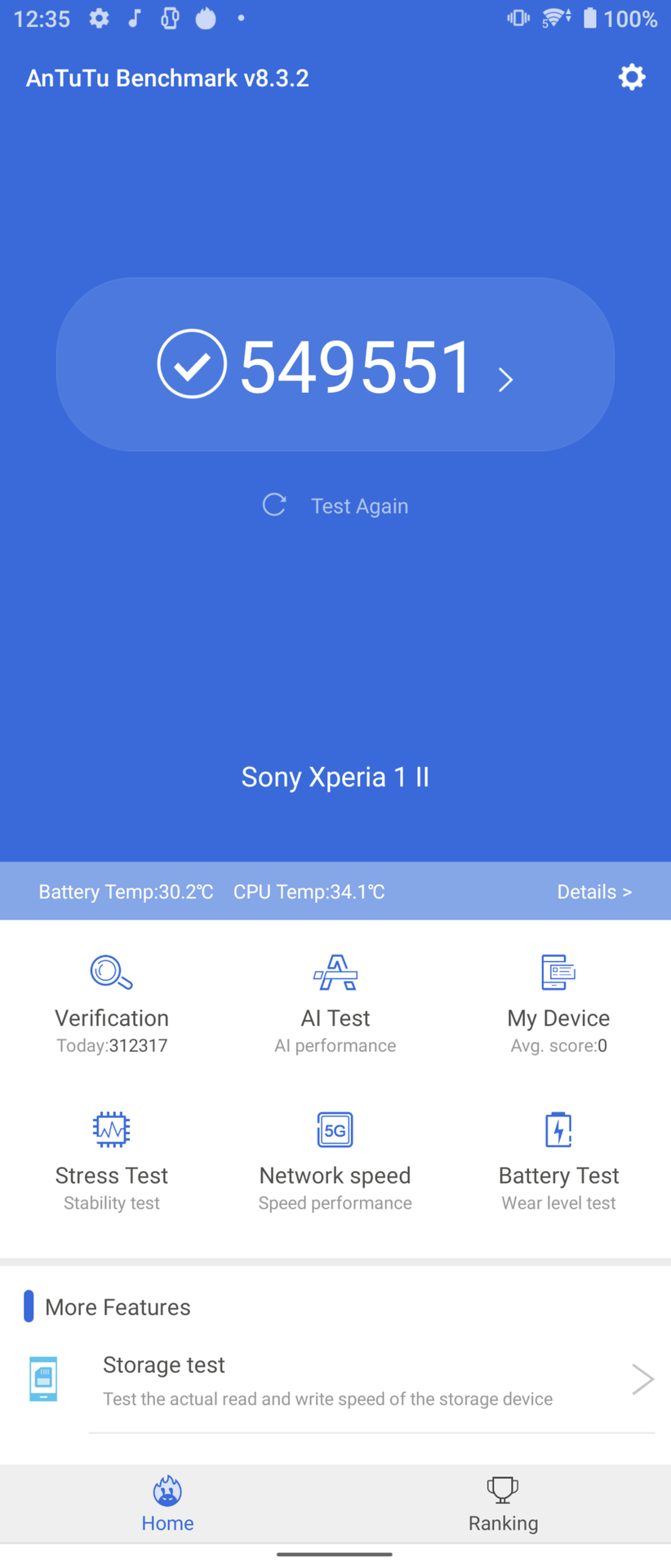Open the settings gear icon
Screen dimensions: 671x1568
pos(631,78)
